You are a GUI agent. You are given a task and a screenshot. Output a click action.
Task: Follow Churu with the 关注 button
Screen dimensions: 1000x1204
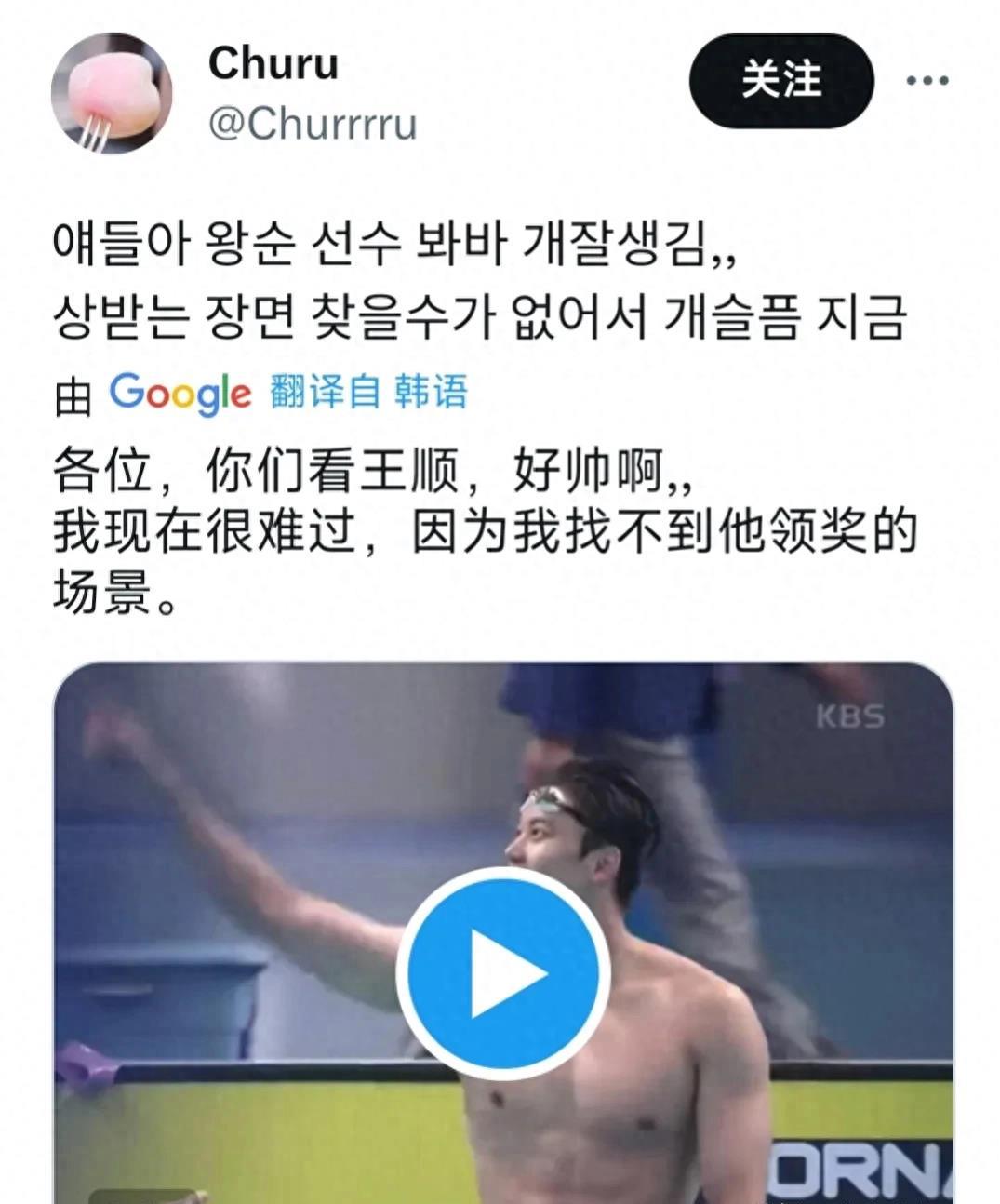pos(780,81)
